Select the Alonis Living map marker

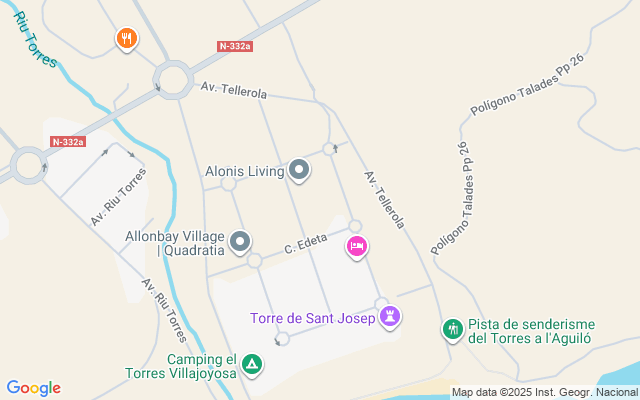click(299, 171)
